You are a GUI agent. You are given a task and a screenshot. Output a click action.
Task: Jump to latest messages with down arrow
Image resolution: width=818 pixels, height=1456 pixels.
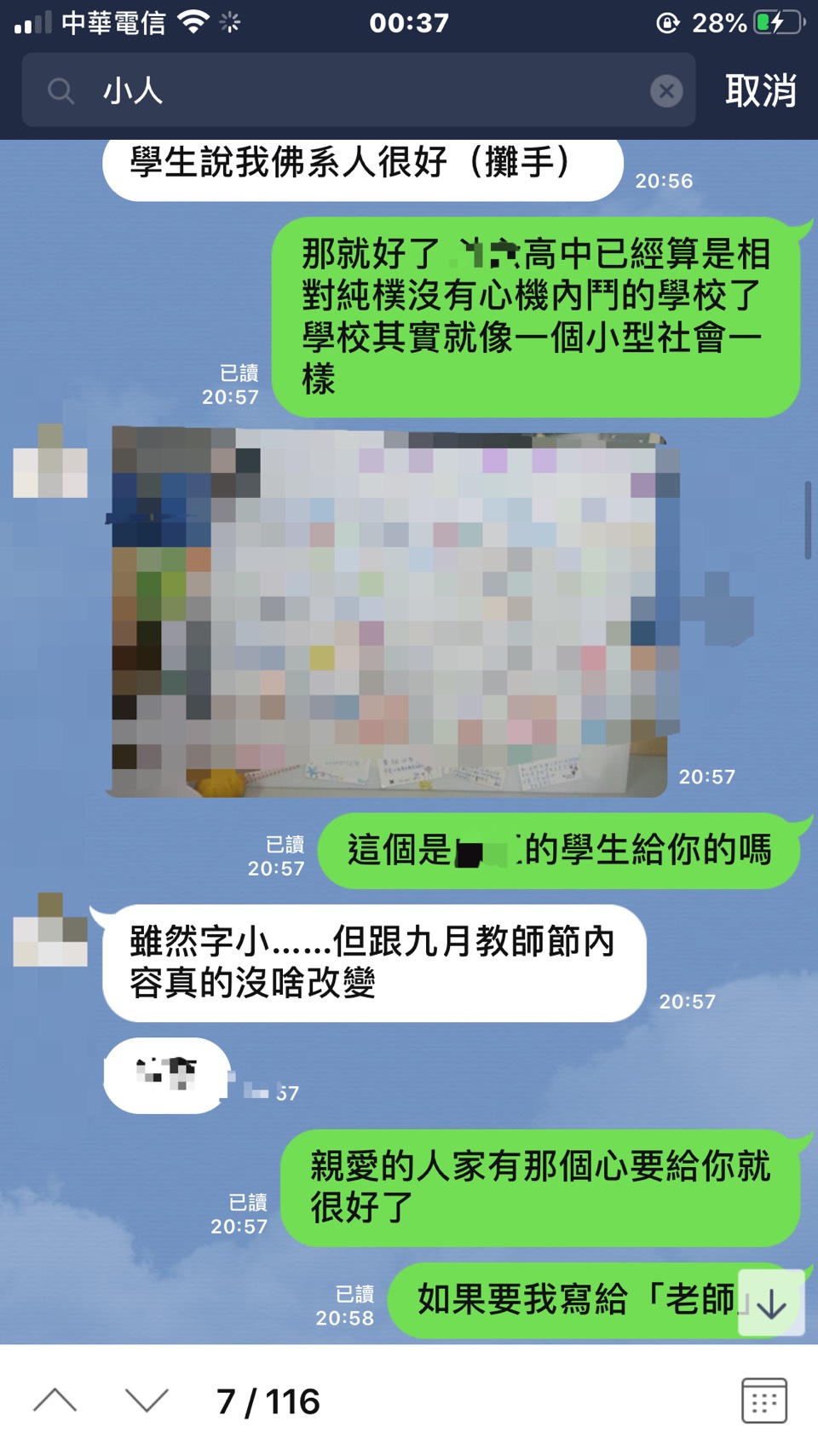771,1303
